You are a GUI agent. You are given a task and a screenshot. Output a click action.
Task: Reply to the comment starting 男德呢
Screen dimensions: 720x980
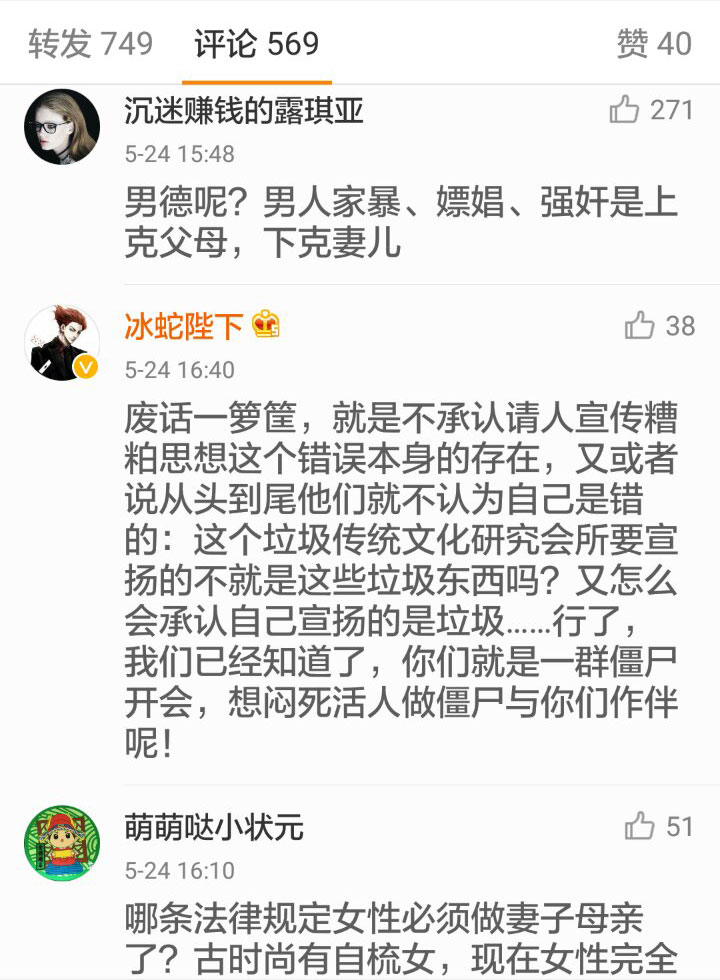tap(400, 223)
